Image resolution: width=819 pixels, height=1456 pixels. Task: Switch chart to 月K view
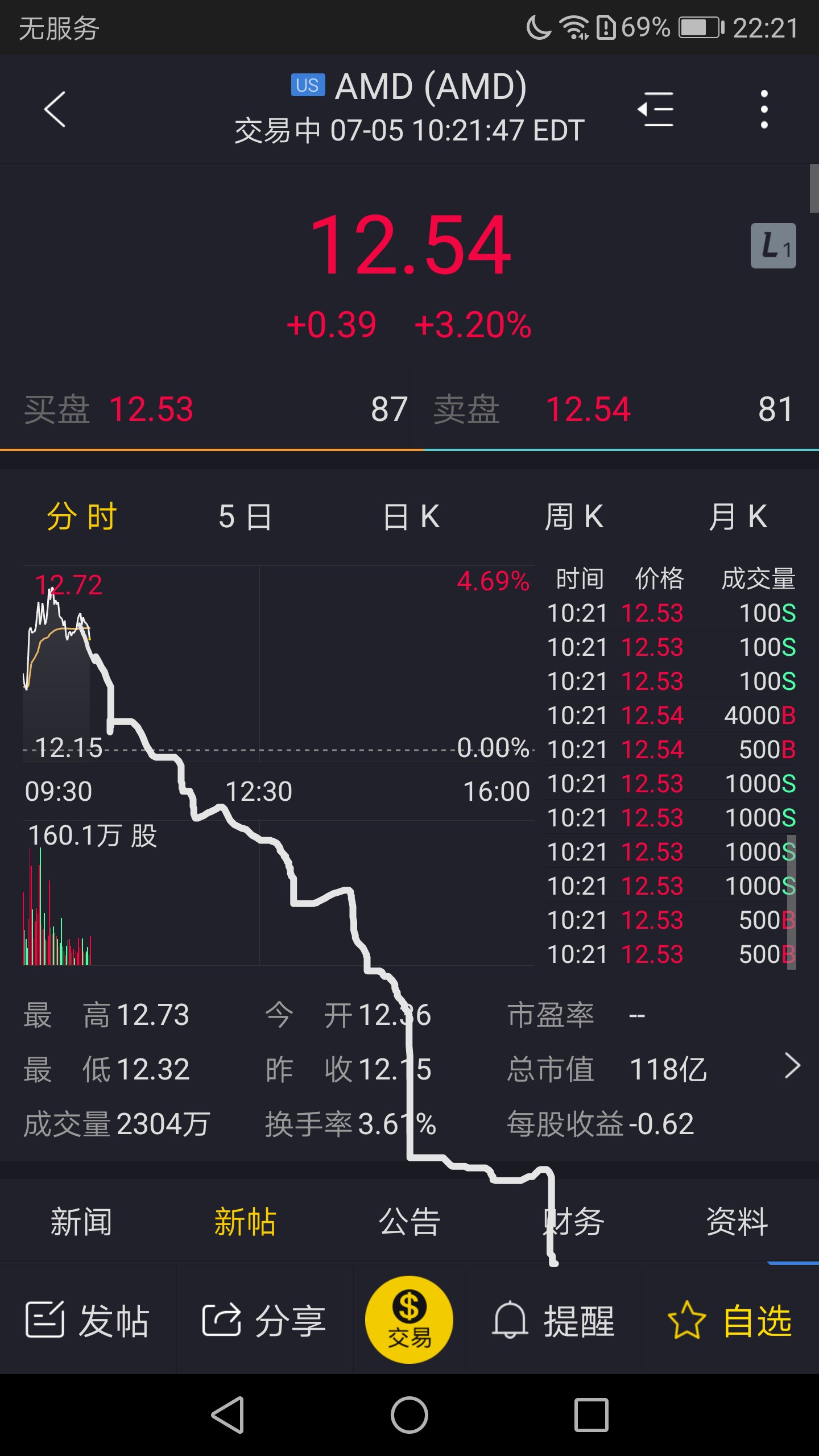(x=738, y=517)
